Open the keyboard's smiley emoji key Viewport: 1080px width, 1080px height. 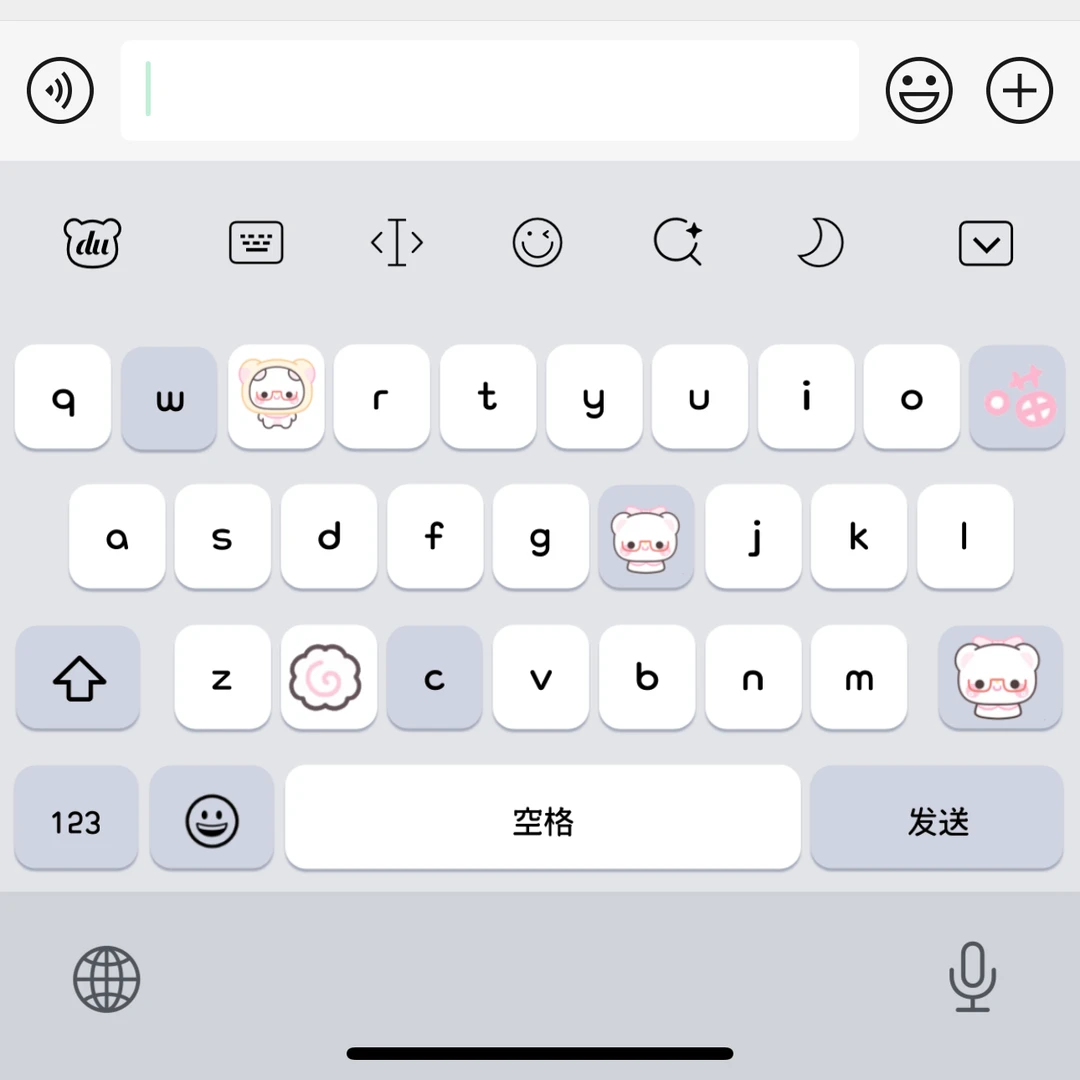(x=212, y=820)
